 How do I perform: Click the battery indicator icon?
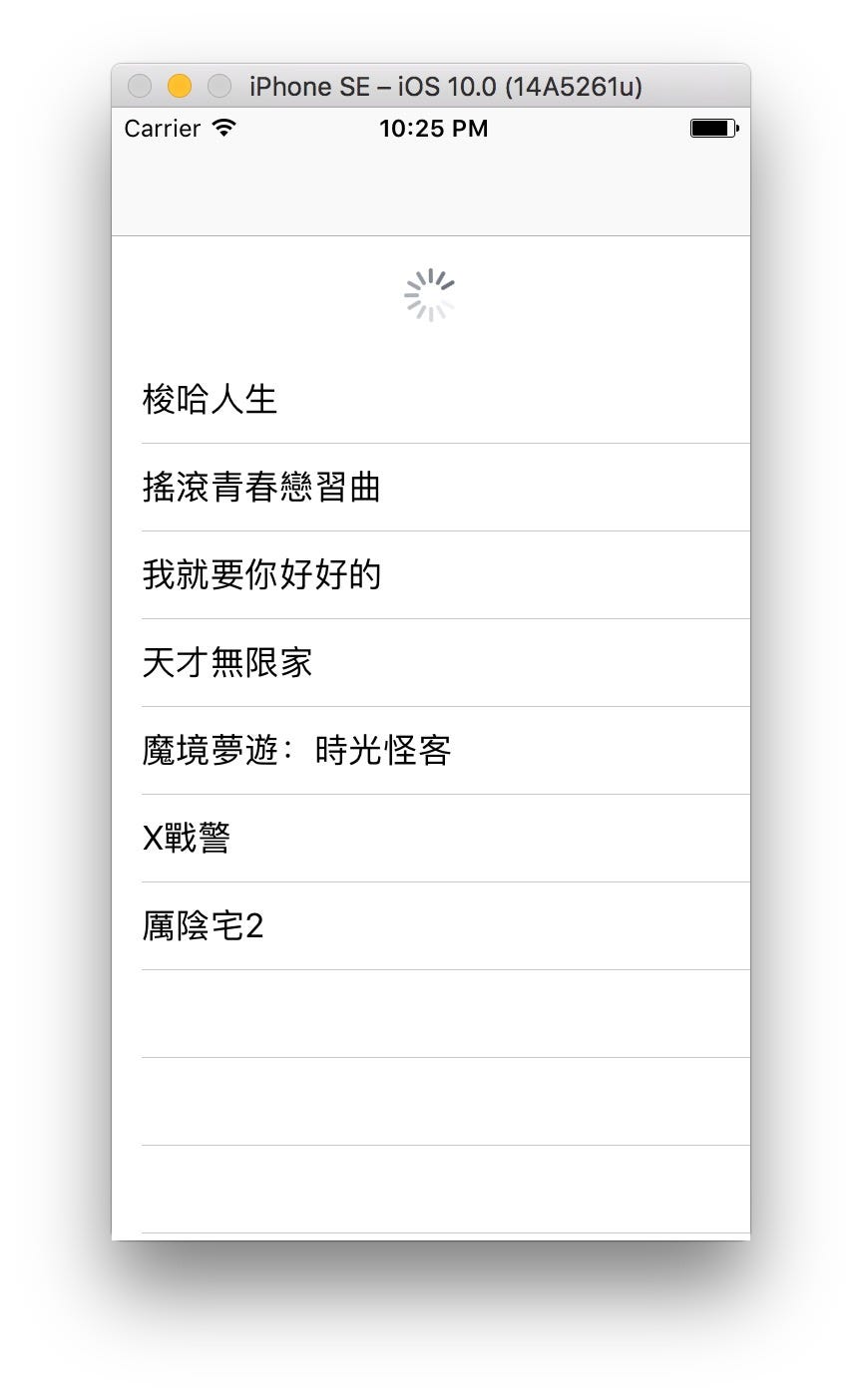click(x=712, y=128)
